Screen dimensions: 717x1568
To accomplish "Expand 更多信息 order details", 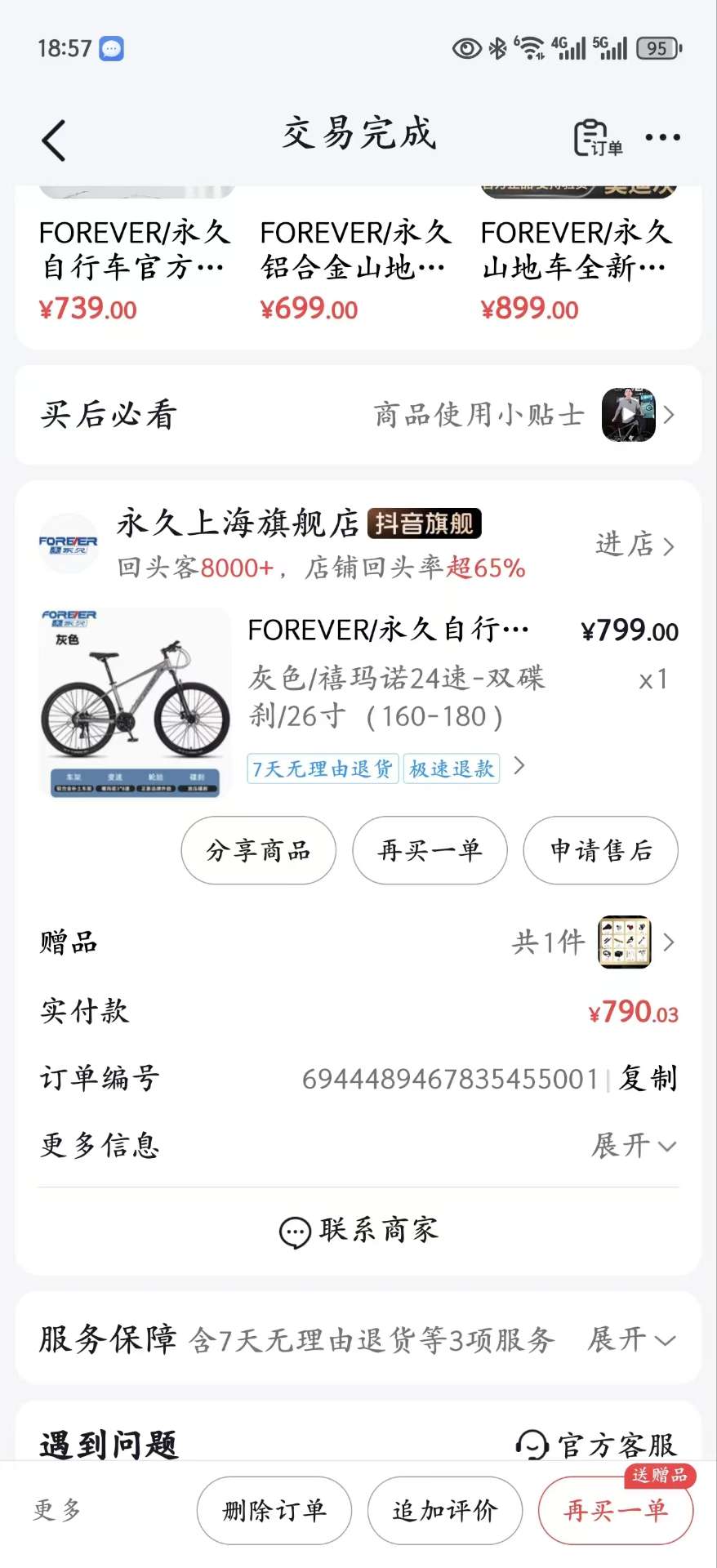I will 633,1146.
